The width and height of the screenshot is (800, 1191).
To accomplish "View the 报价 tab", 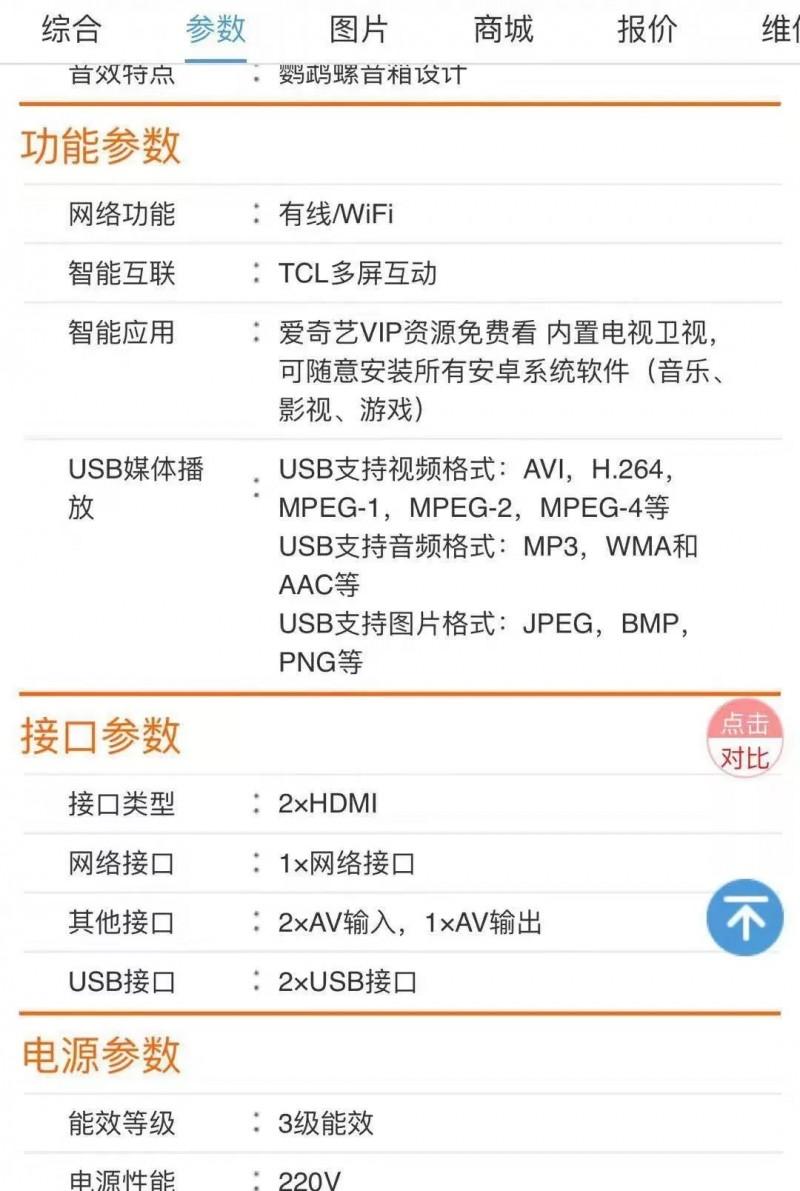I will click(x=647, y=30).
